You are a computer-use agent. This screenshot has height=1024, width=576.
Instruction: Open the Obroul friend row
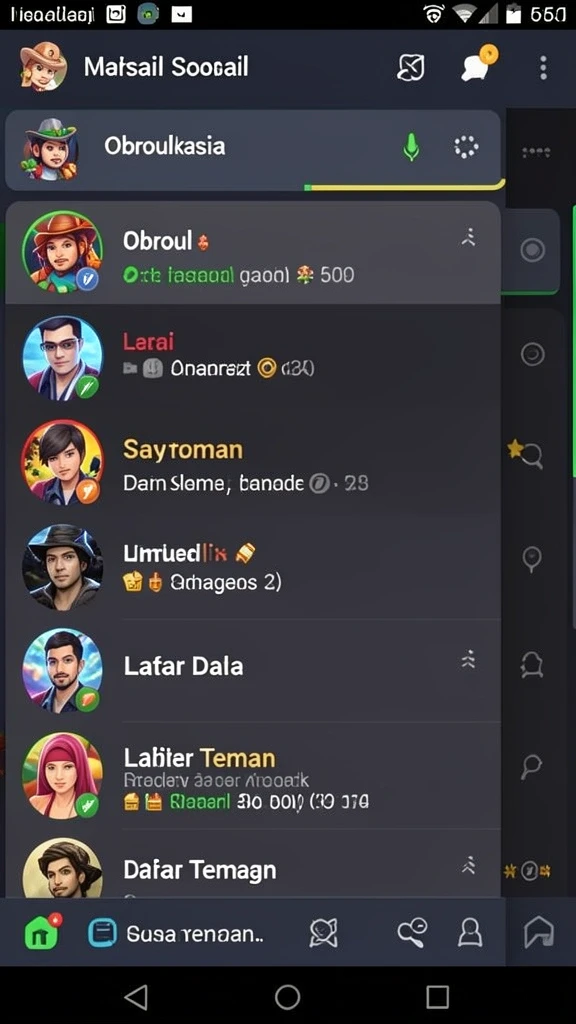253,253
